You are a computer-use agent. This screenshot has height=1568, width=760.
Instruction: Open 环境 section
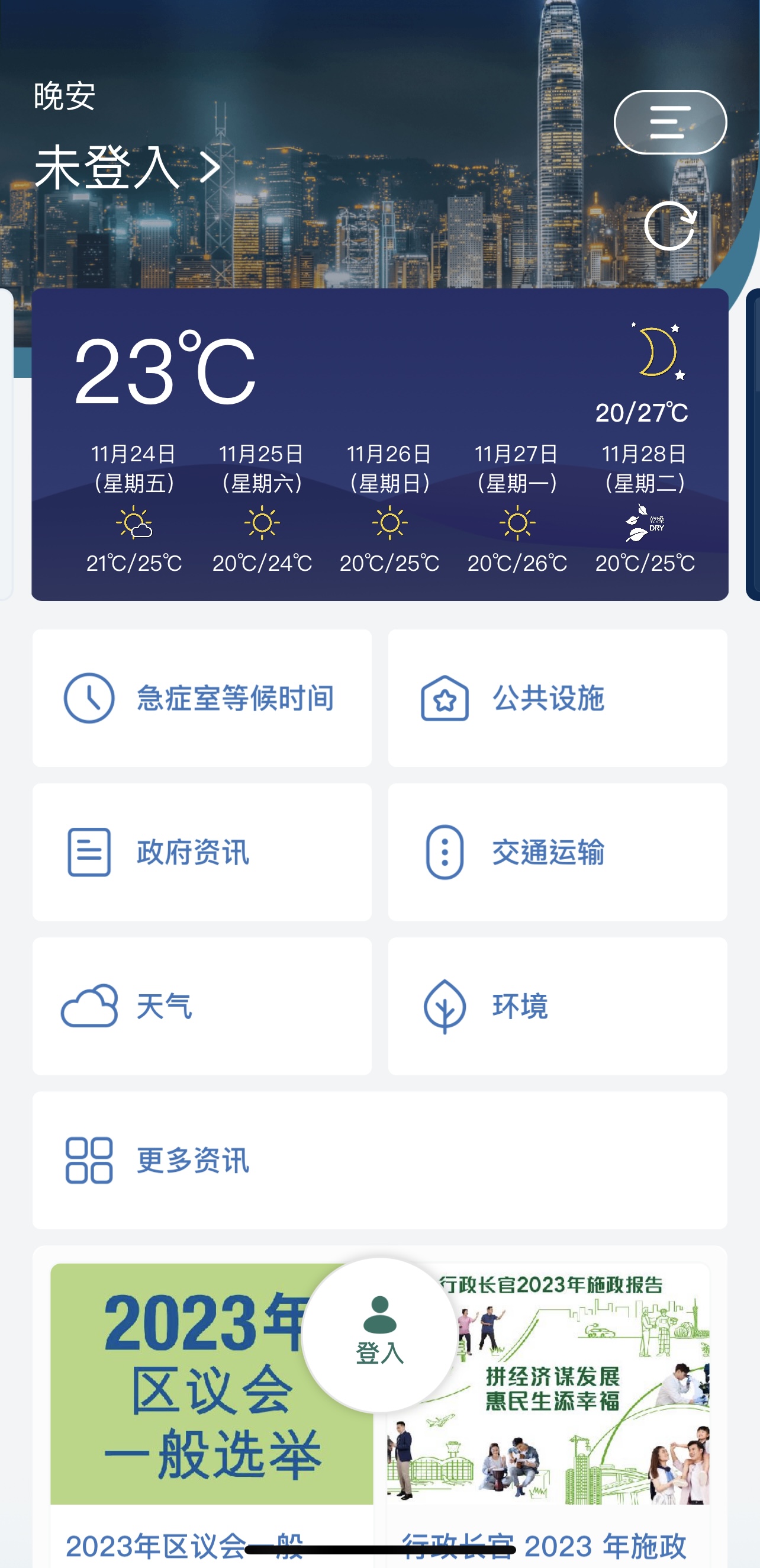(x=558, y=1006)
